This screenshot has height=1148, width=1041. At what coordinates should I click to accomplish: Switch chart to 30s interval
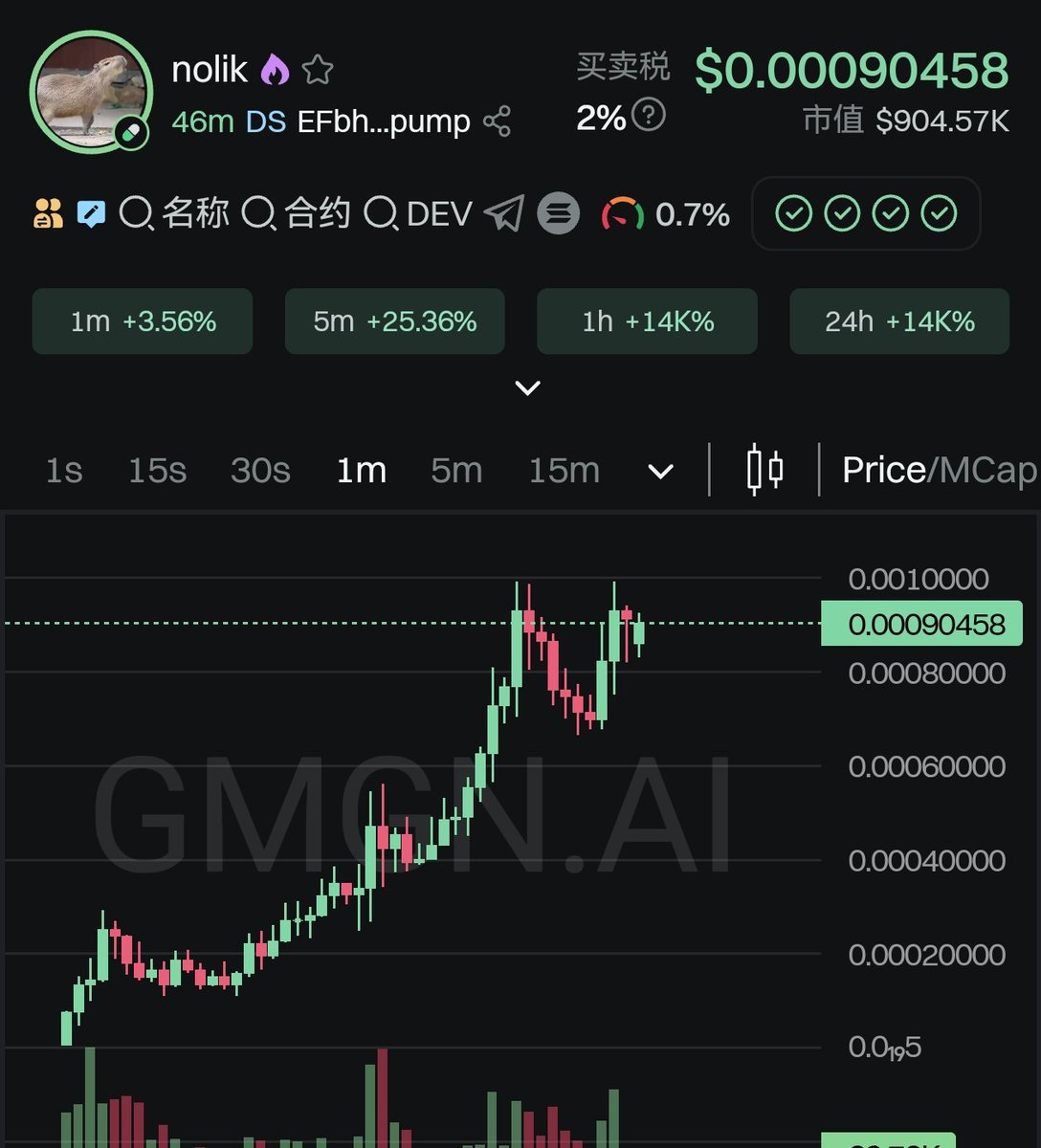coord(260,471)
